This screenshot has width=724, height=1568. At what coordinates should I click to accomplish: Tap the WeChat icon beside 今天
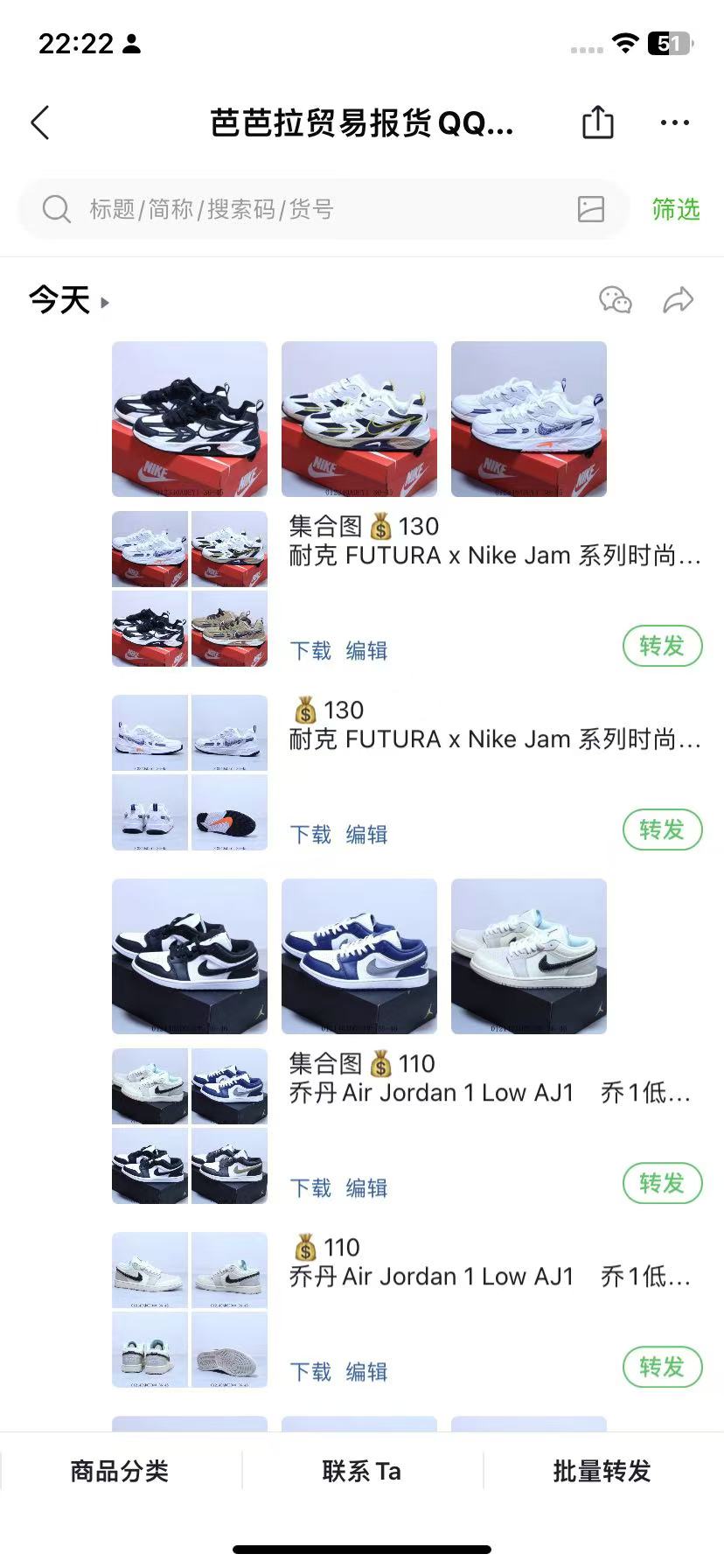click(x=616, y=300)
